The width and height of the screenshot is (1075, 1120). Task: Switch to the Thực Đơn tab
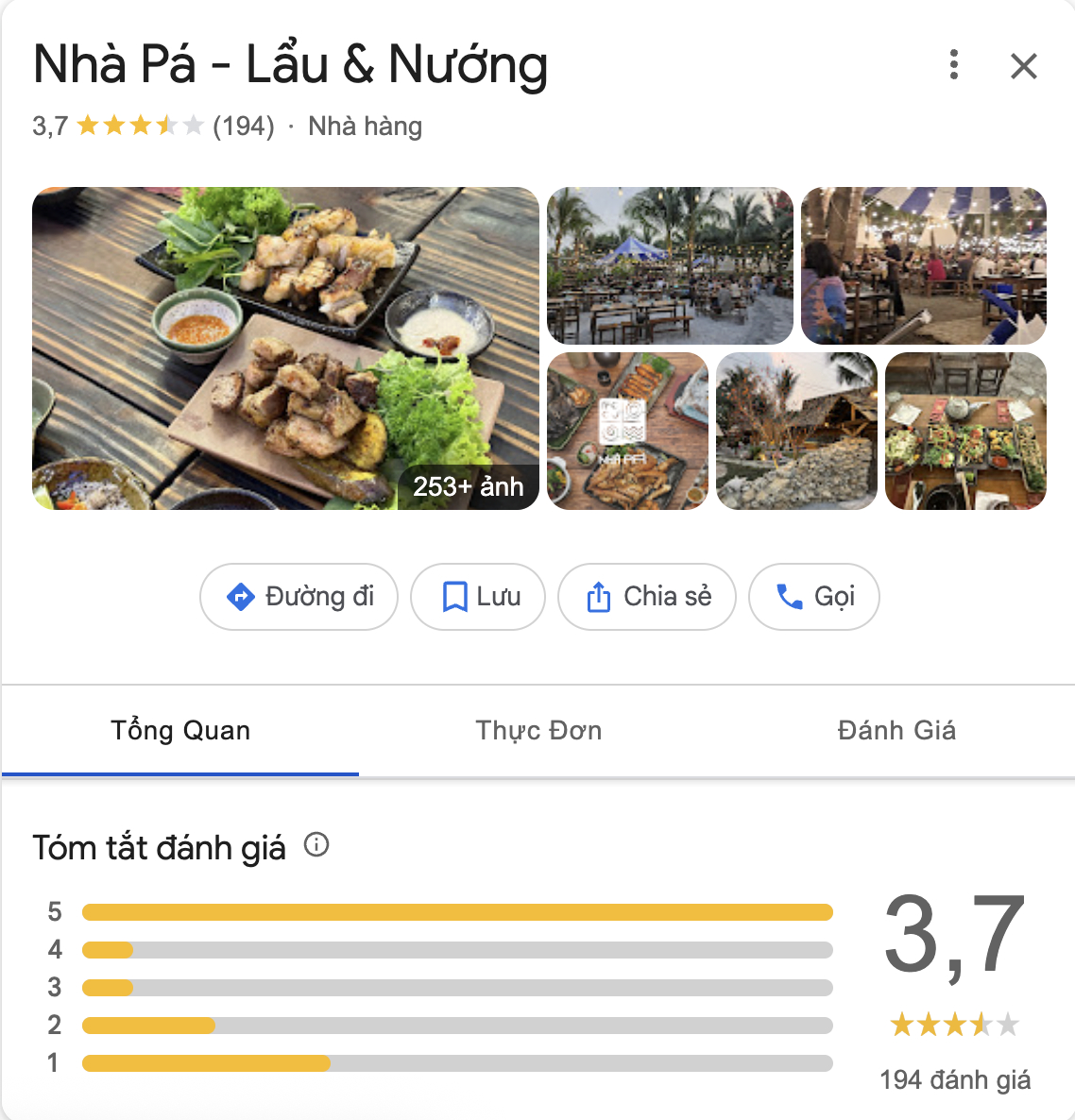pyautogui.click(x=537, y=730)
